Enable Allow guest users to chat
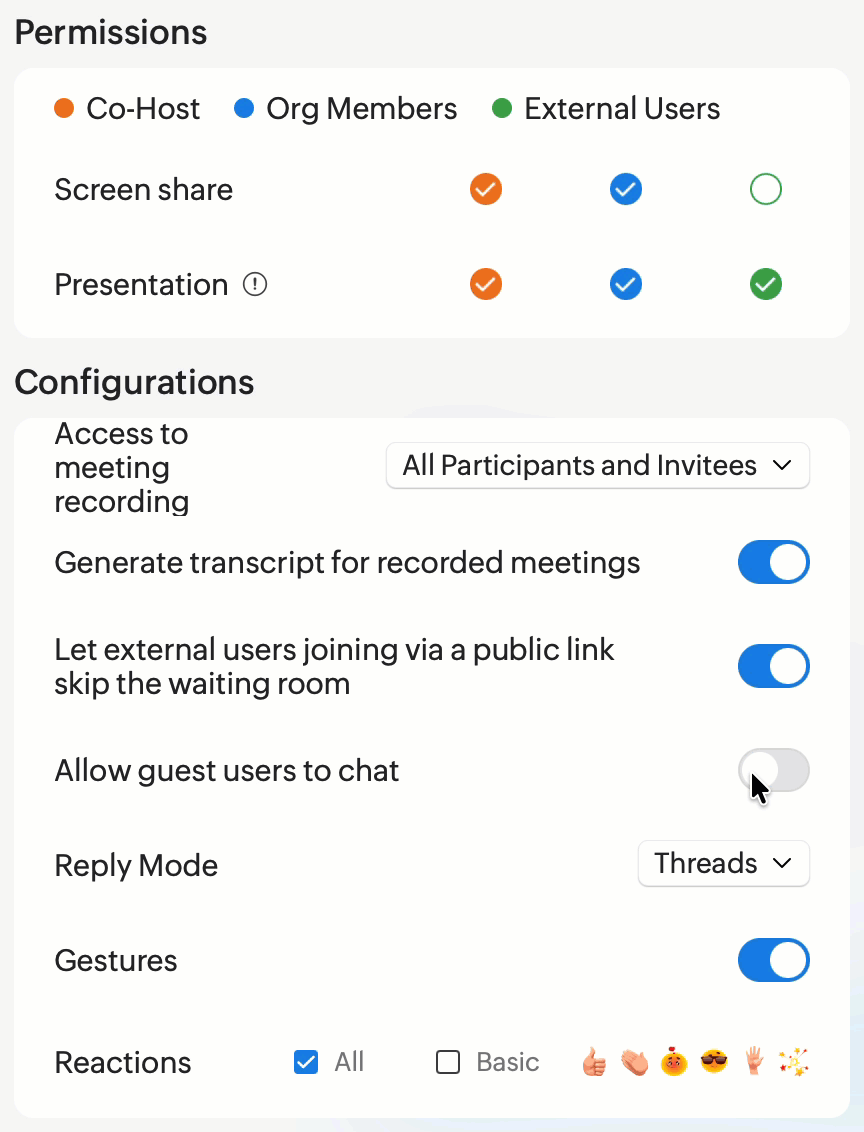This screenshot has width=864, height=1132. click(x=773, y=771)
